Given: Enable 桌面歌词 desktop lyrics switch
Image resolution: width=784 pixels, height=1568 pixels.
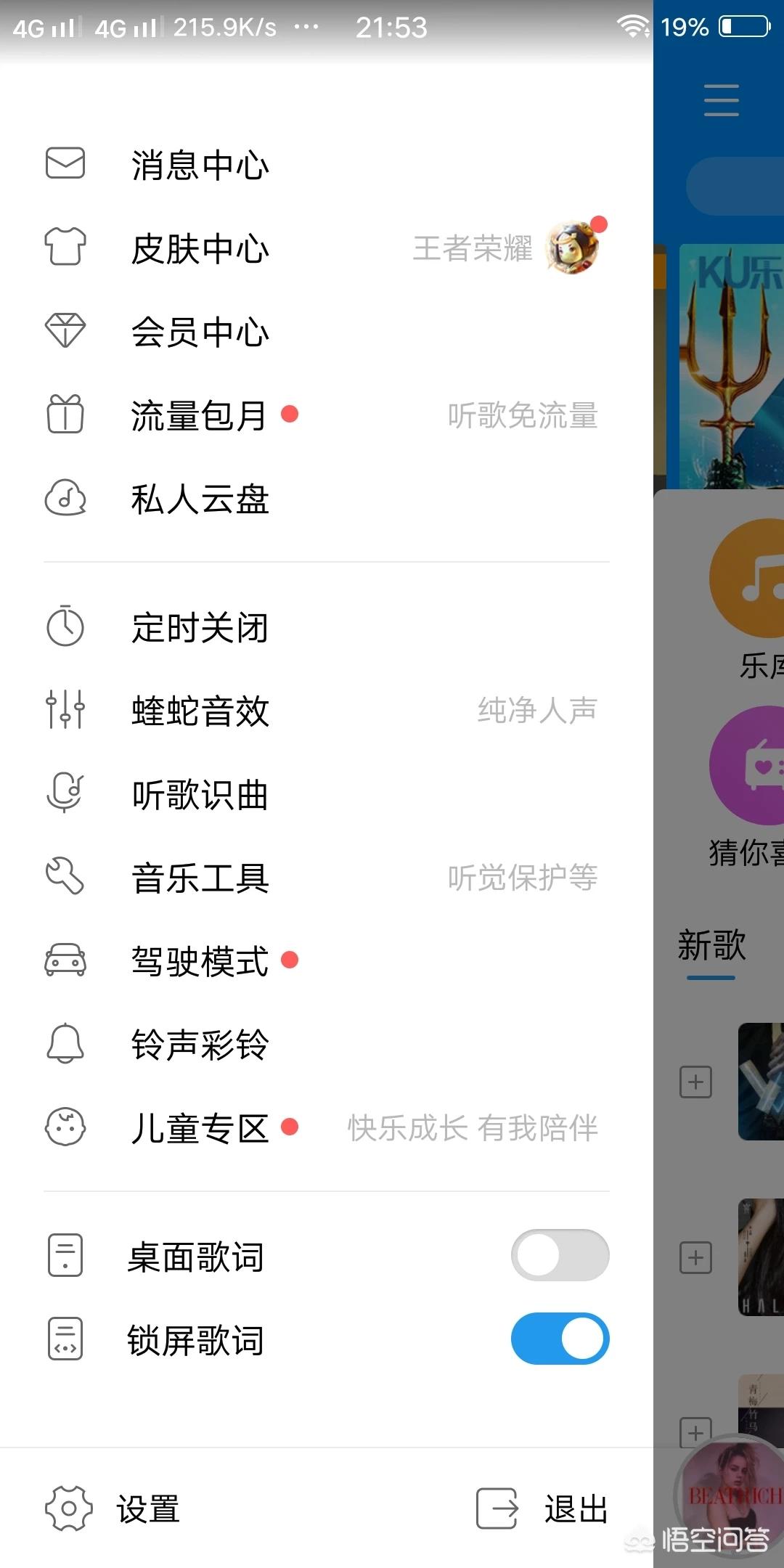Looking at the screenshot, I should [560, 1255].
